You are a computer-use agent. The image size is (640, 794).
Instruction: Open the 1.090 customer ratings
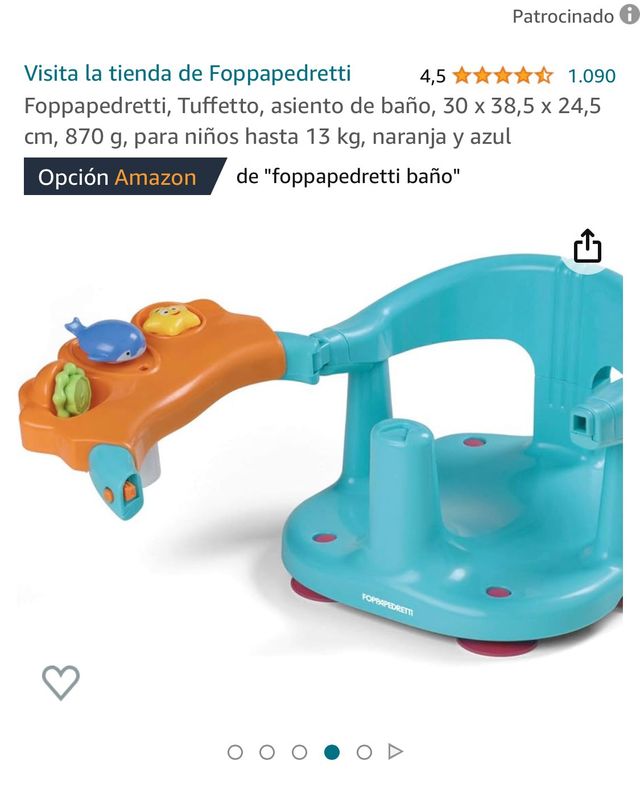[x=591, y=75]
